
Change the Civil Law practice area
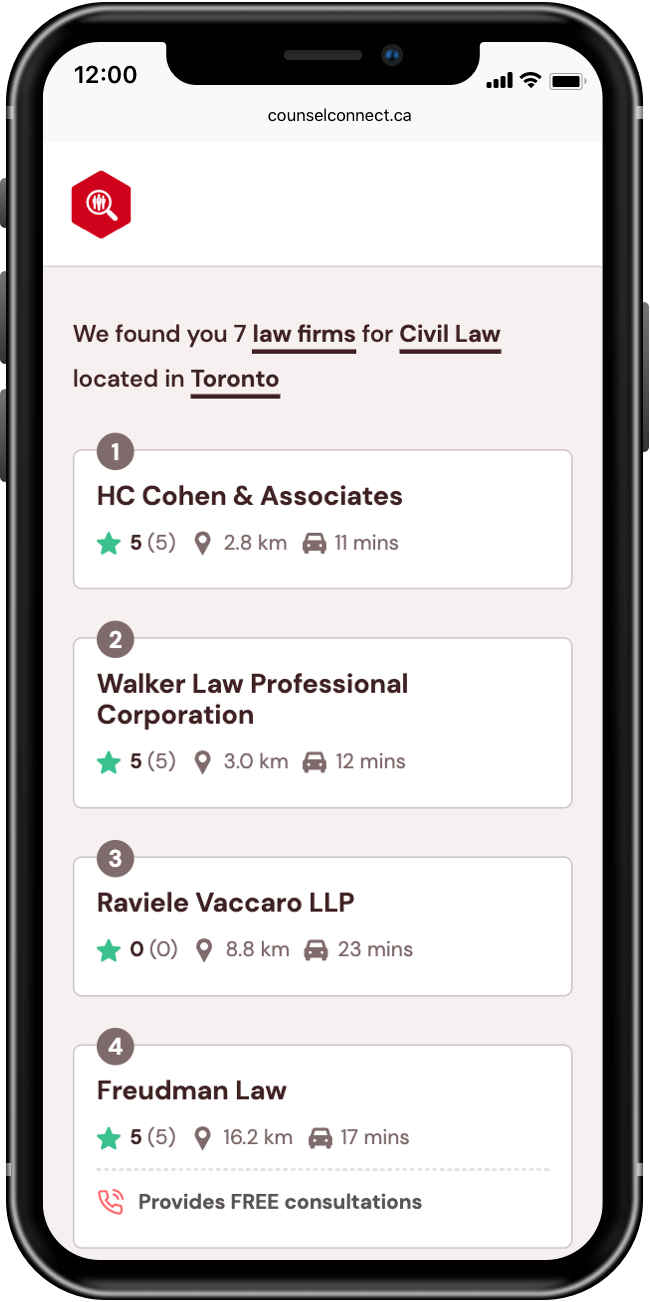coord(449,334)
